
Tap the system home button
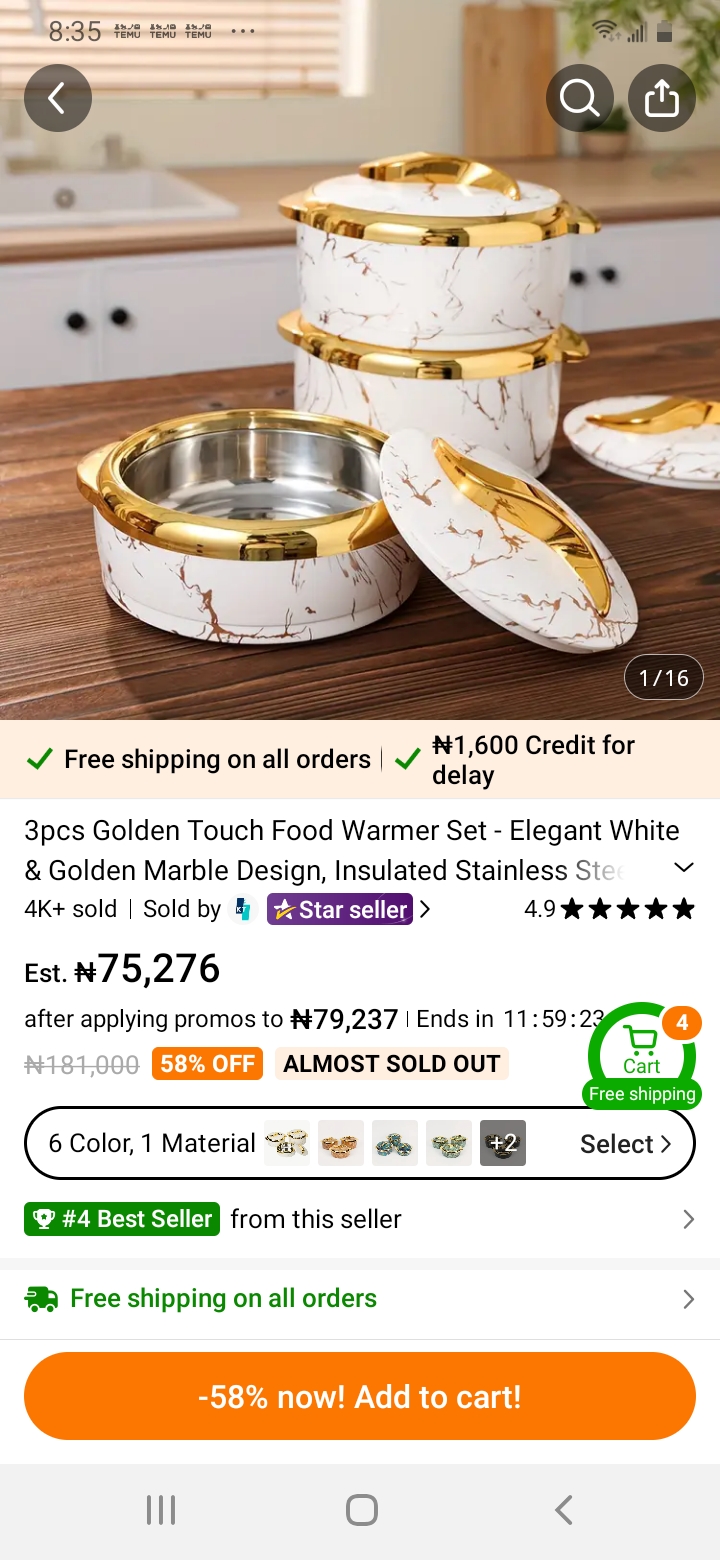(x=361, y=1510)
